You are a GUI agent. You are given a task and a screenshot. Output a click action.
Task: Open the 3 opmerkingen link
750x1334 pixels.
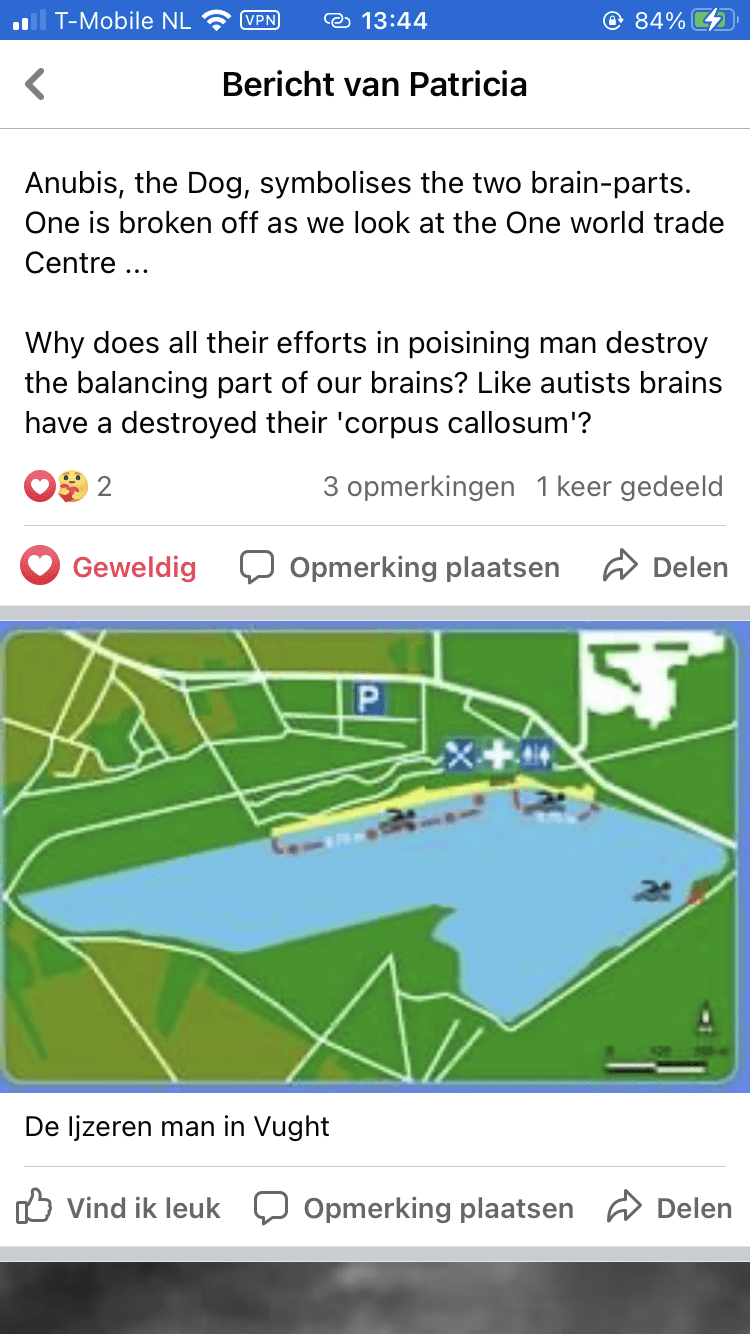(x=418, y=487)
